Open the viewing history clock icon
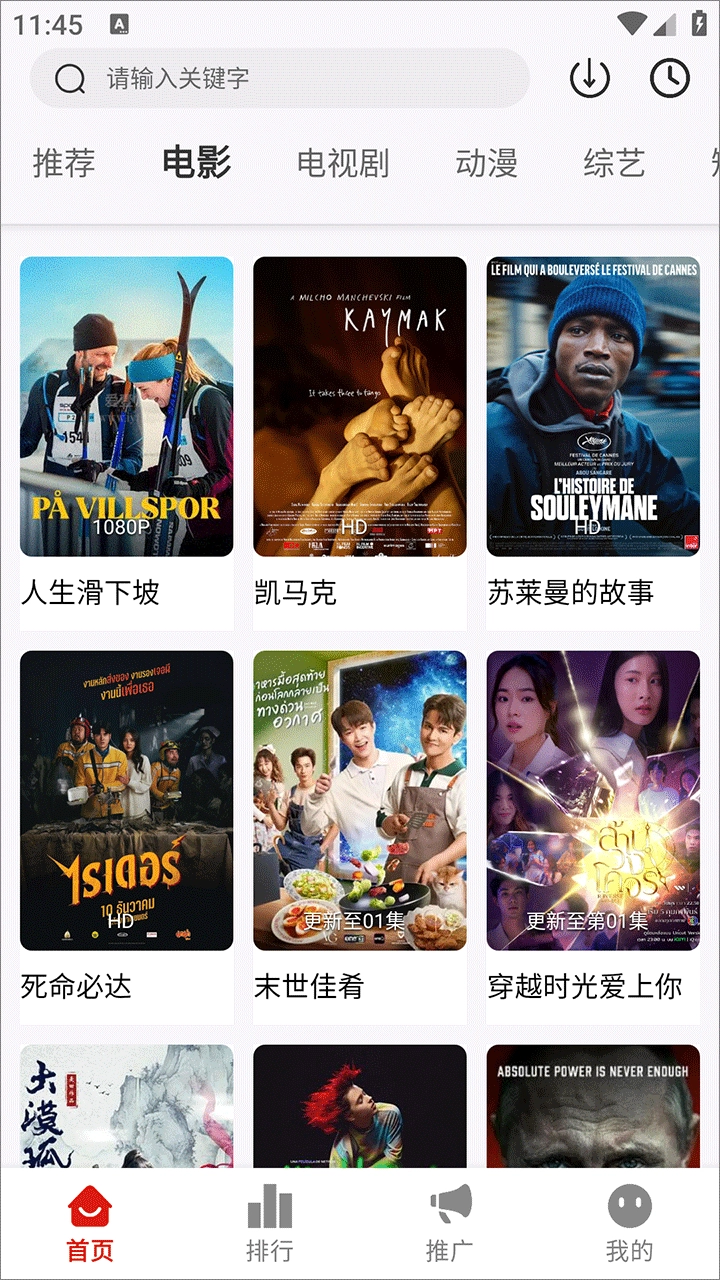This screenshot has width=720, height=1280. [x=669, y=77]
